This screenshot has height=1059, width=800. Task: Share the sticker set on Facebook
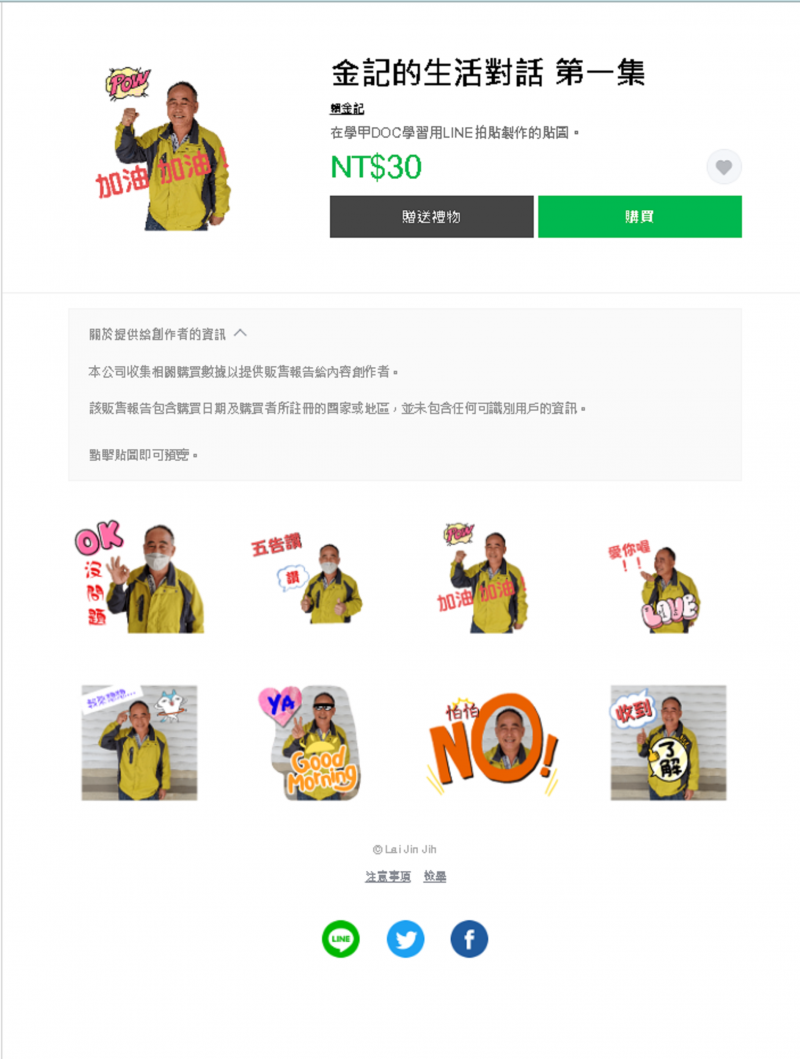tap(469, 939)
